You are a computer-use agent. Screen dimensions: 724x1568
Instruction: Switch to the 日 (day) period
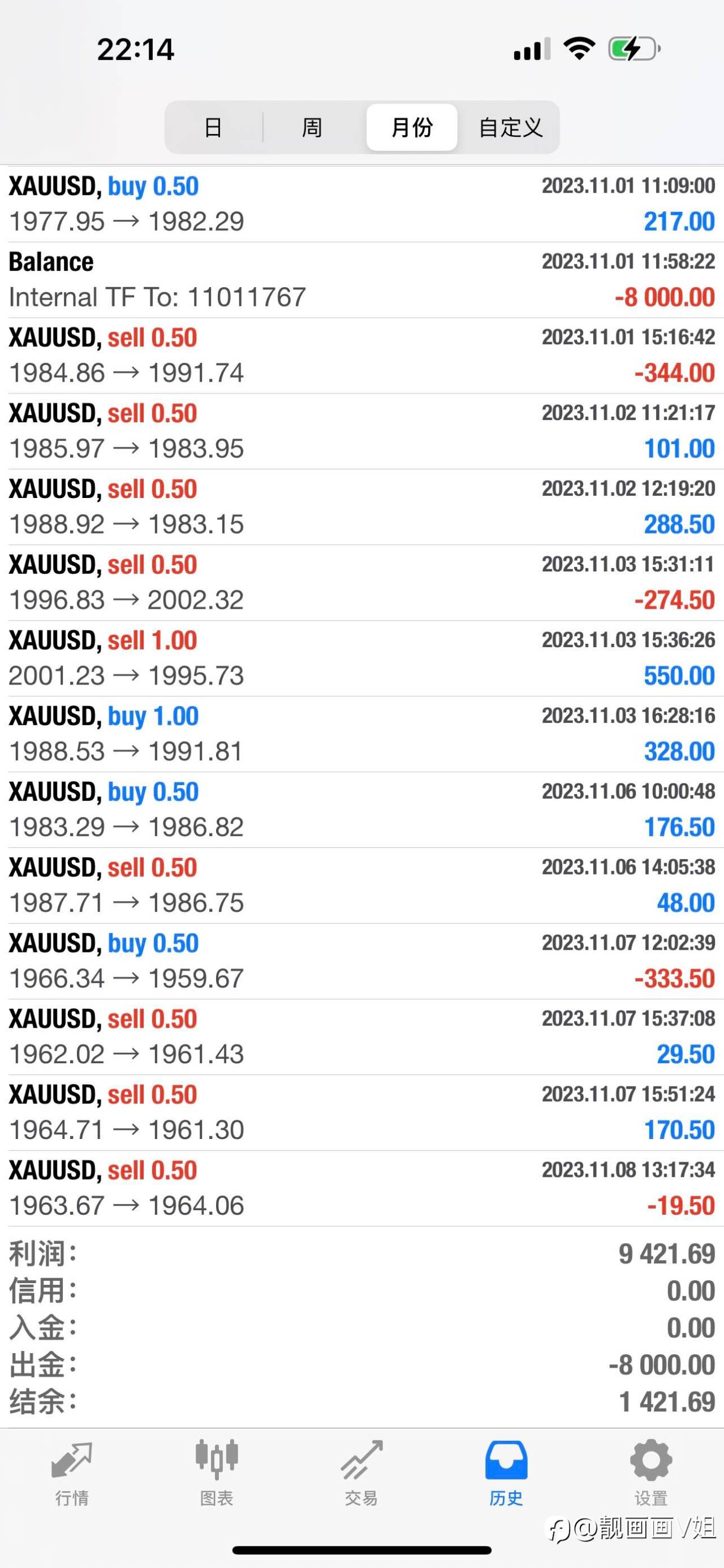click(213, 127)
